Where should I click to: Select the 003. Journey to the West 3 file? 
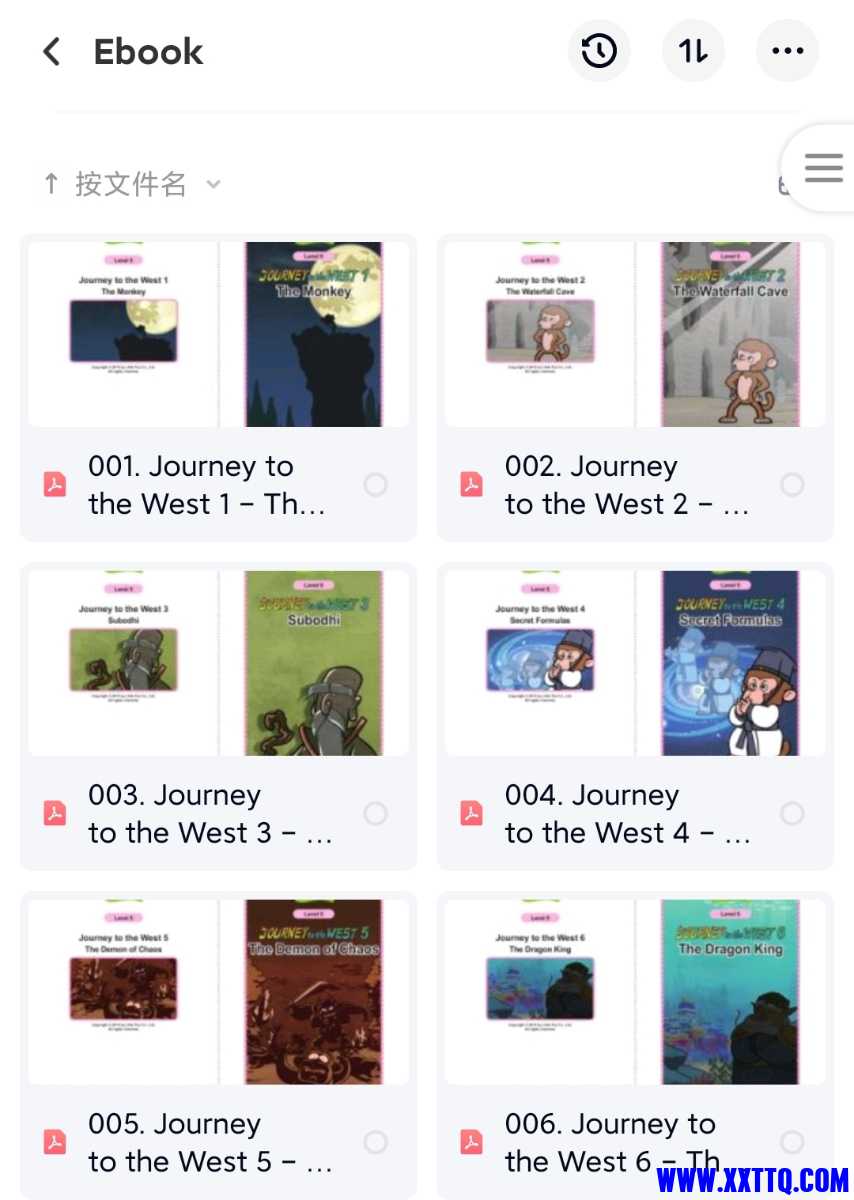click(x=376, y=814)
